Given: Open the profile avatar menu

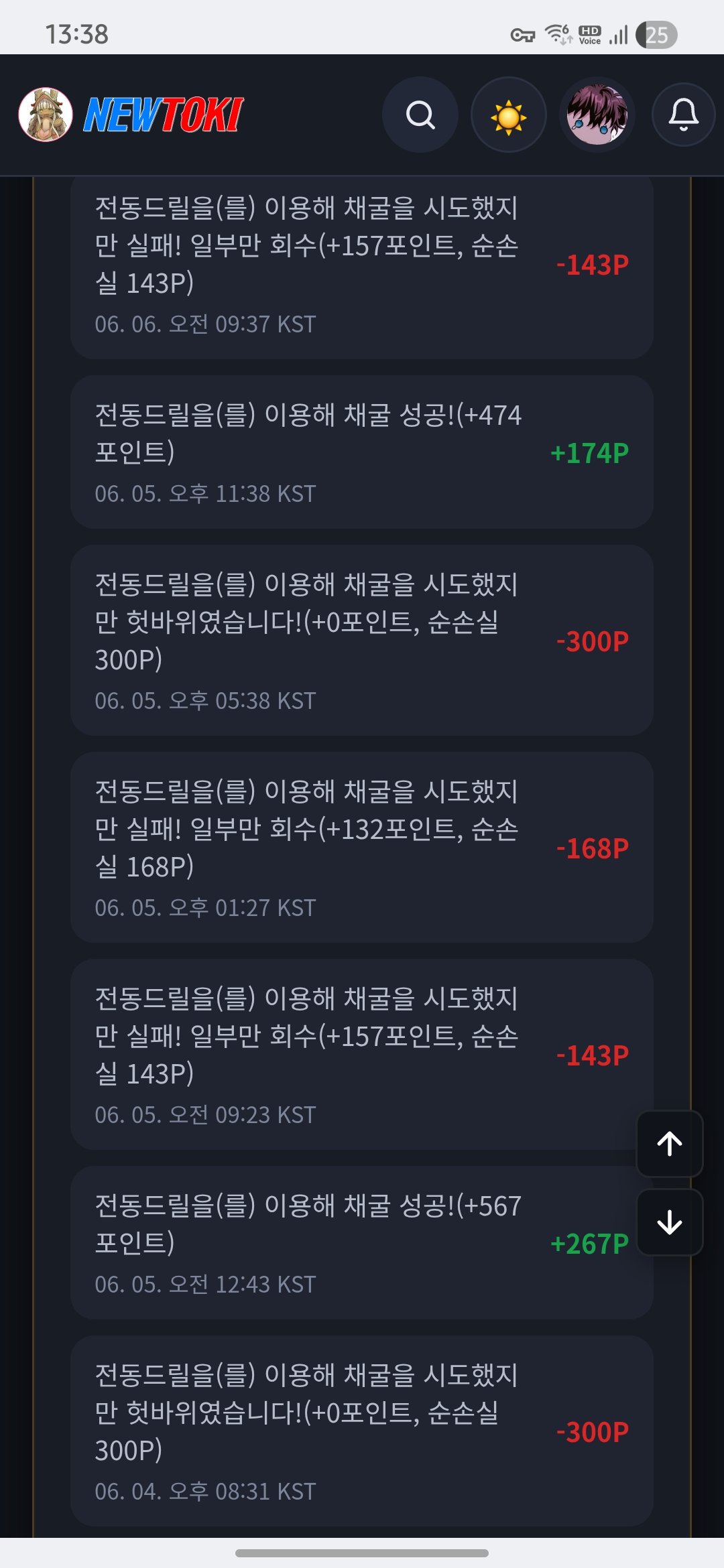Looking at the screenshot, I should [597, 115].
